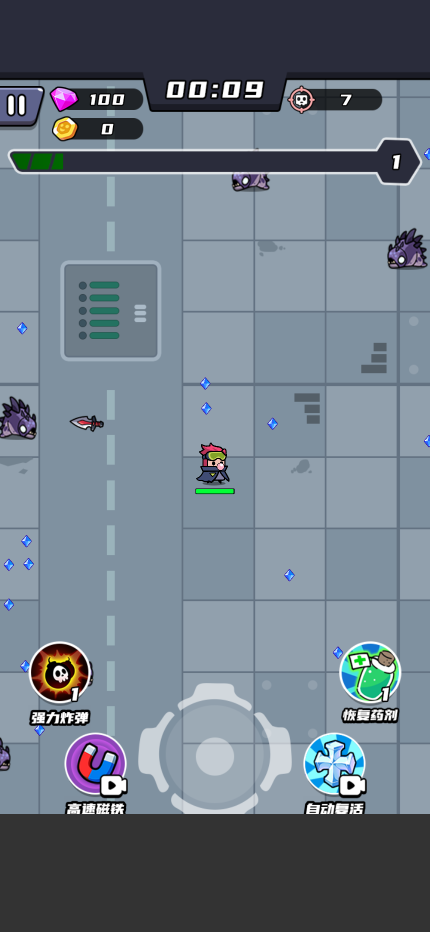The height and width of the screenshot is (932, 430).
Task: Activate the 高速磁铁 magnet via video ad
Action: [x=96, y=764]
